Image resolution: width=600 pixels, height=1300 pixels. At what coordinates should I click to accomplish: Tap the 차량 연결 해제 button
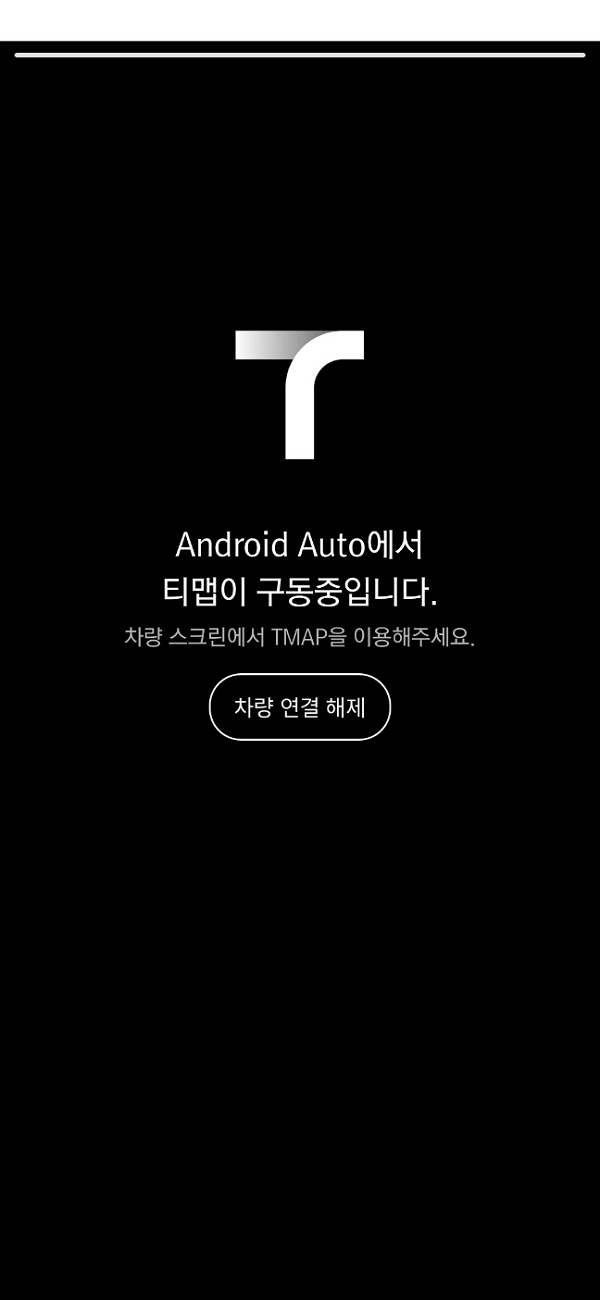coord(300,707)
